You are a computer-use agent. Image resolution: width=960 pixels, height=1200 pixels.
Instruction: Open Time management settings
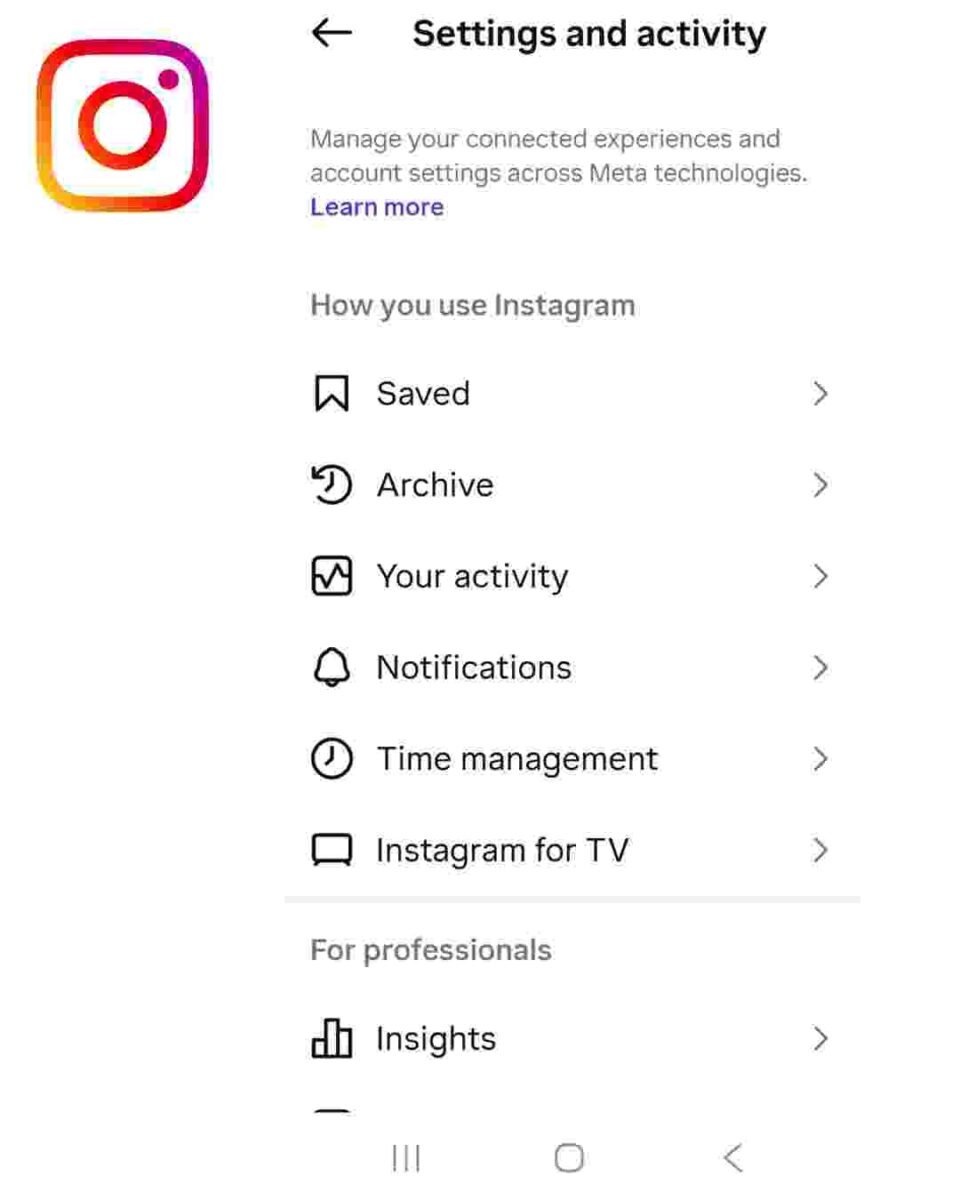pos(516,758)
